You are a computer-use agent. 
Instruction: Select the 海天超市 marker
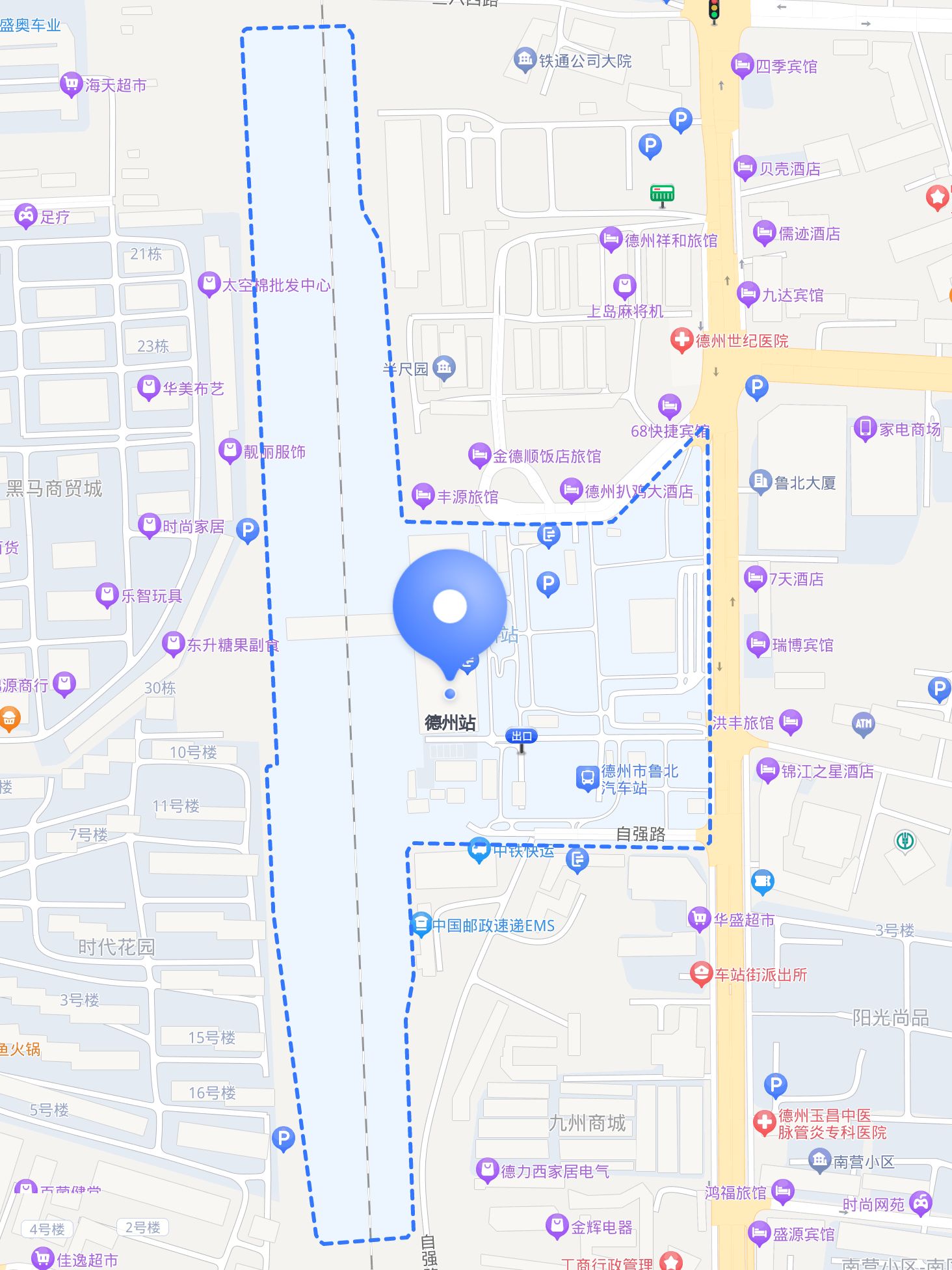pyautogui.click(x=70, y=85)
